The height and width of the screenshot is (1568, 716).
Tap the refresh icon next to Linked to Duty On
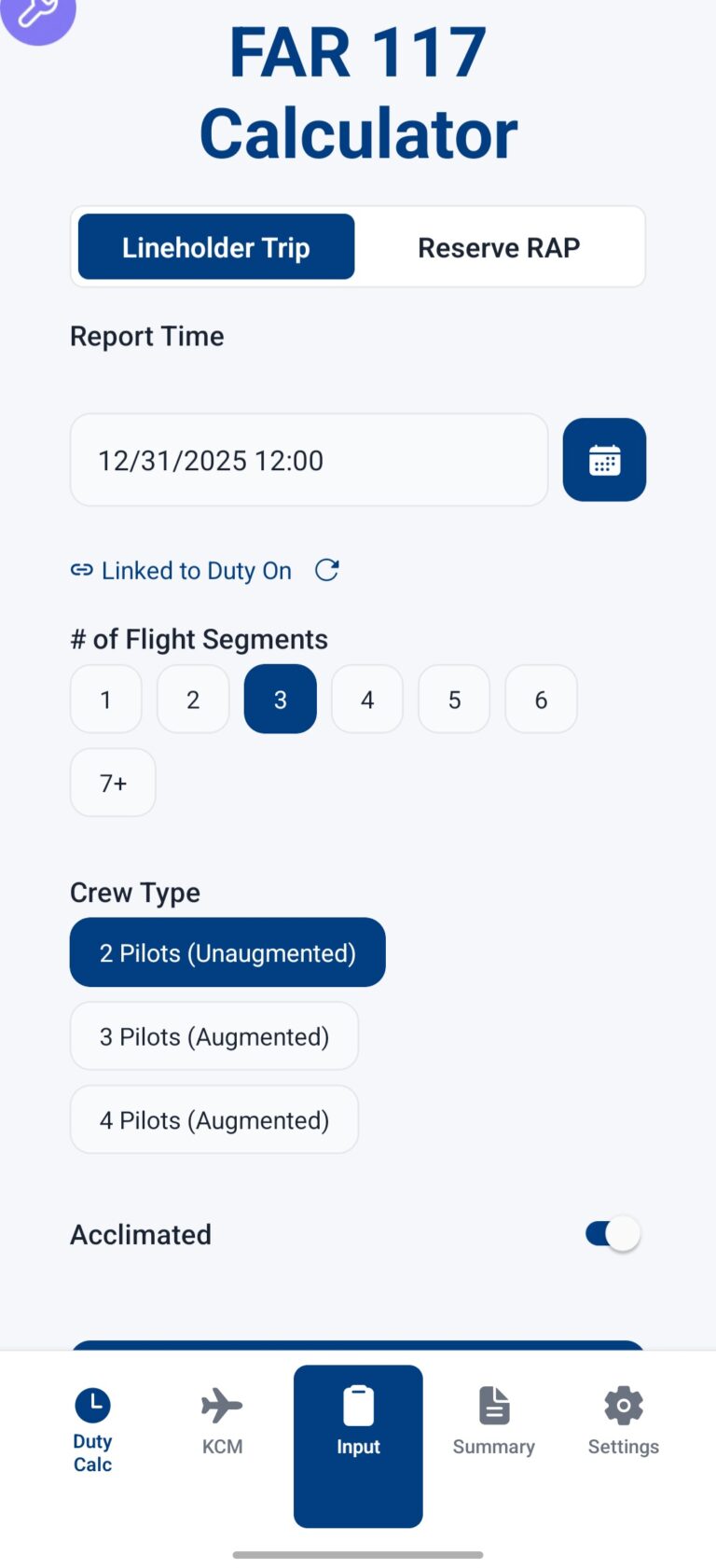coord(326,570)
